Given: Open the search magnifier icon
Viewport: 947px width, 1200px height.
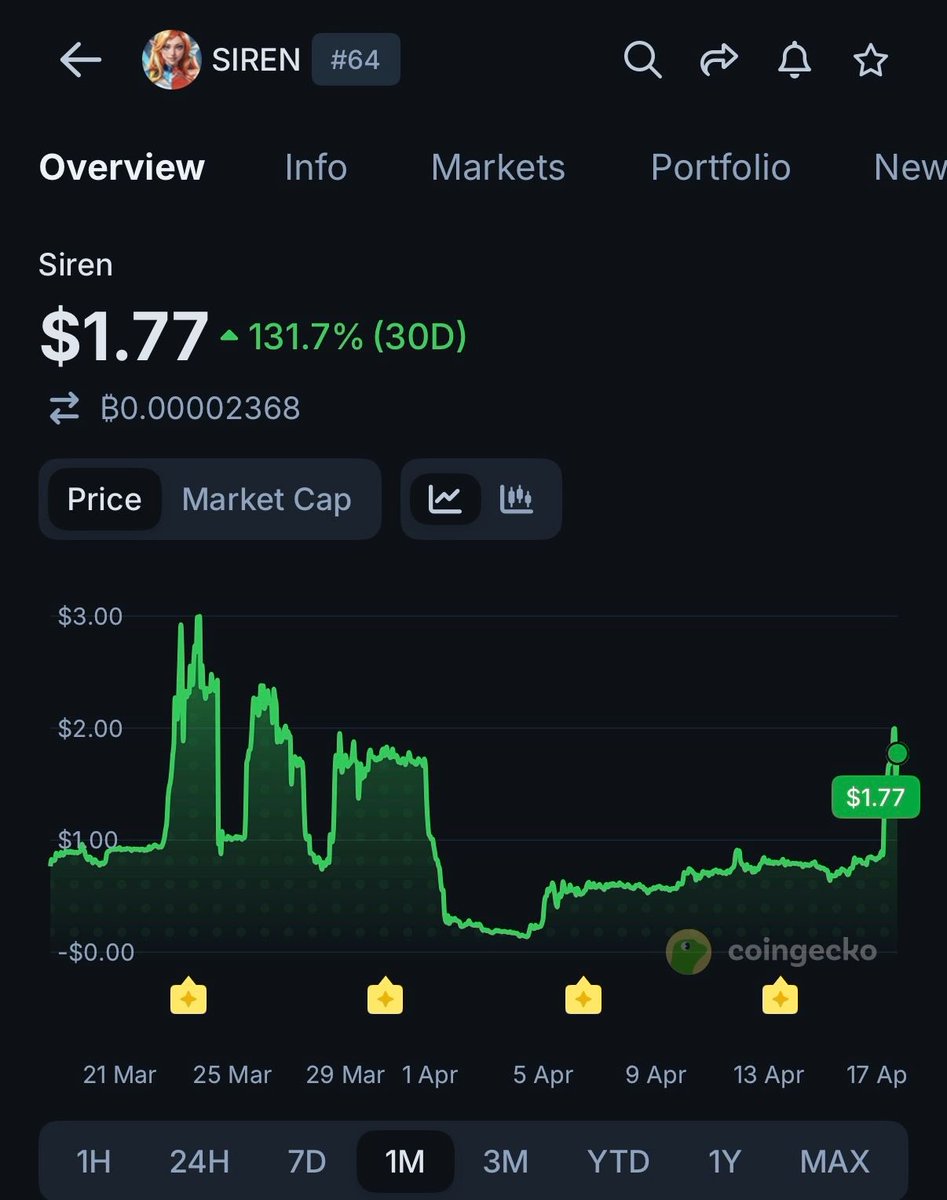Looking at the screenshot, I should pos(642,61).
